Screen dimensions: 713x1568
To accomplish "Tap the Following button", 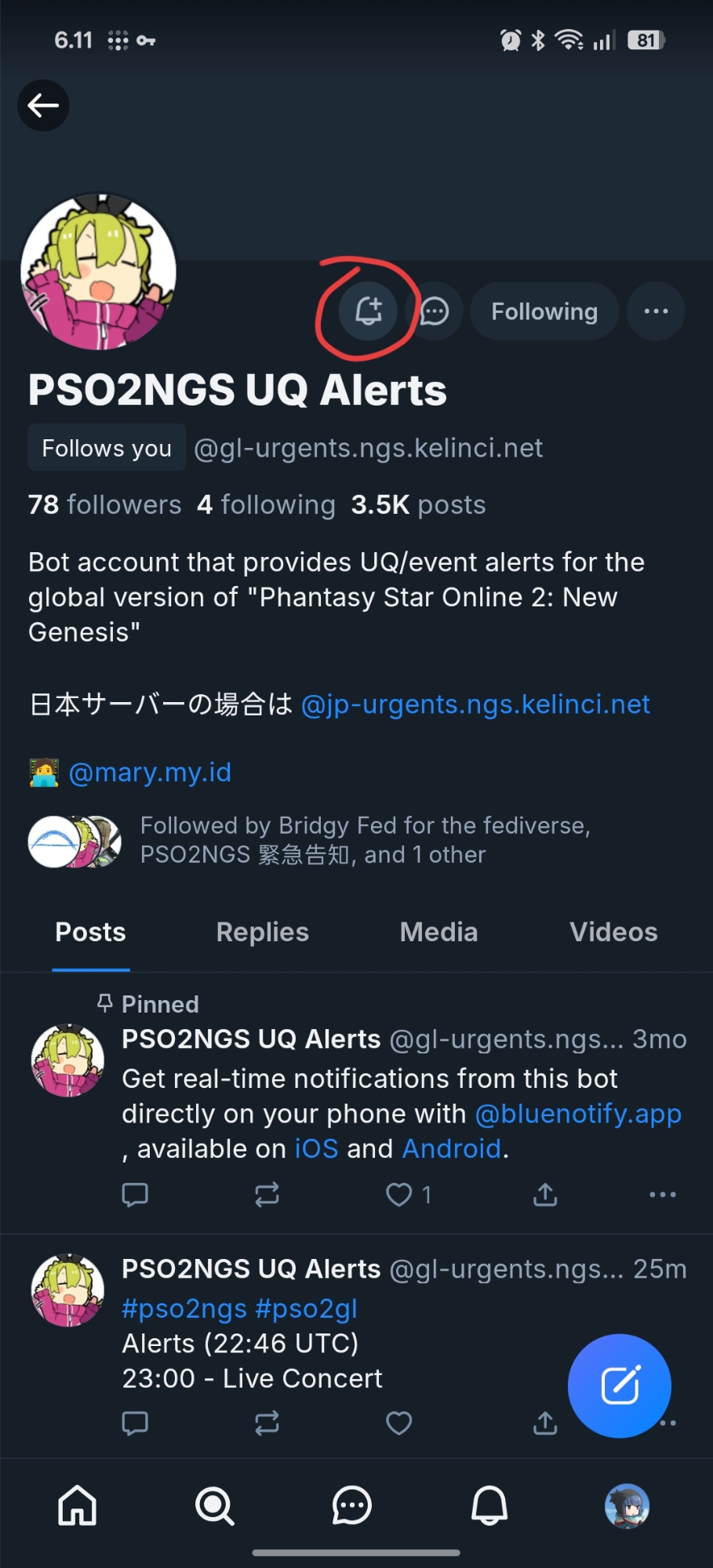I will click(544, 311).
